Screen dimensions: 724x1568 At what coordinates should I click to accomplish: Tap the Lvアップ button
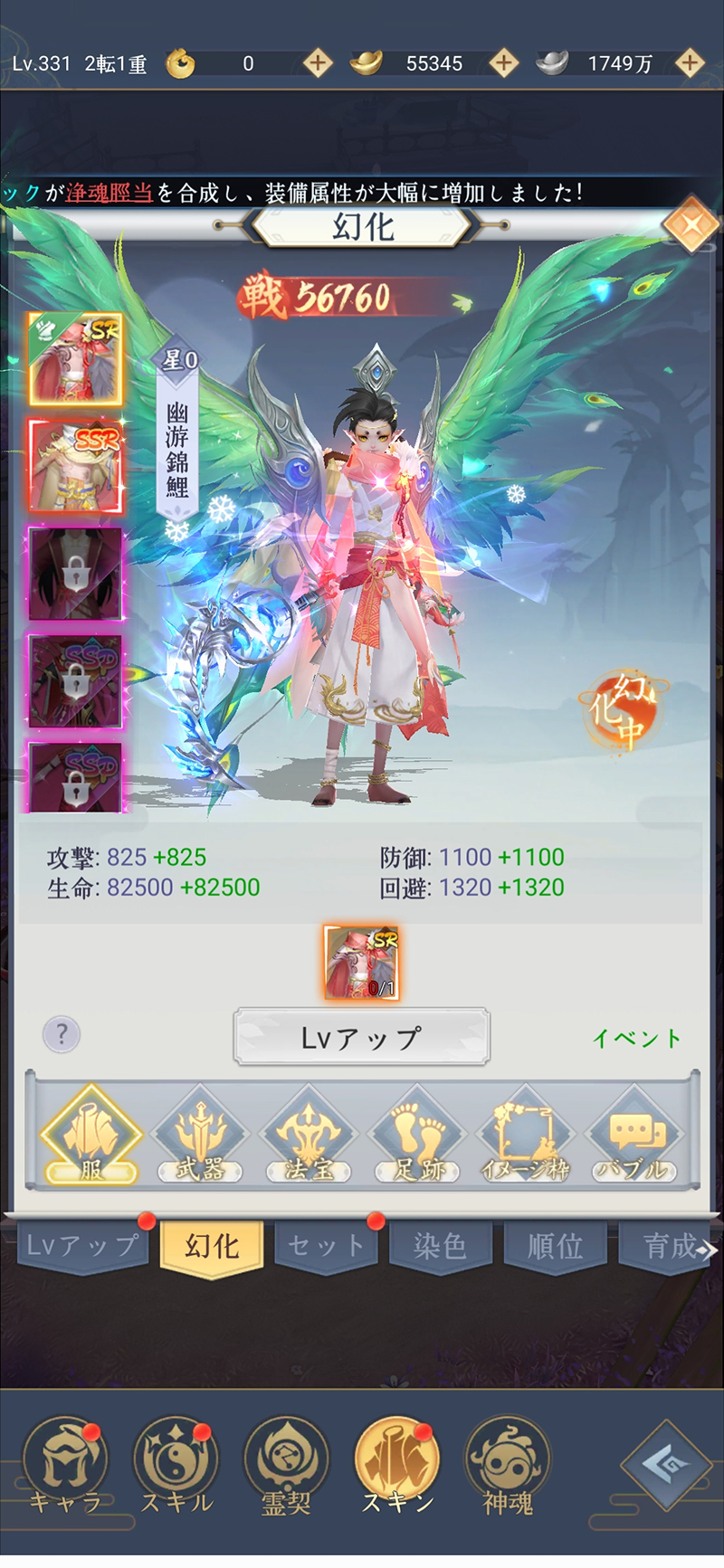coord(362,1037)
